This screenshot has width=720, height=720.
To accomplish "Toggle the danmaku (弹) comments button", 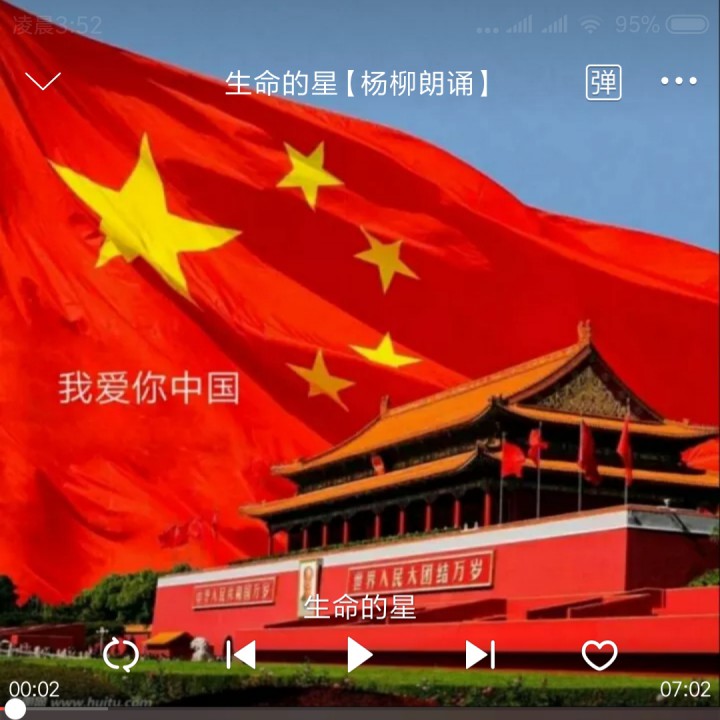I will (603, 83).
